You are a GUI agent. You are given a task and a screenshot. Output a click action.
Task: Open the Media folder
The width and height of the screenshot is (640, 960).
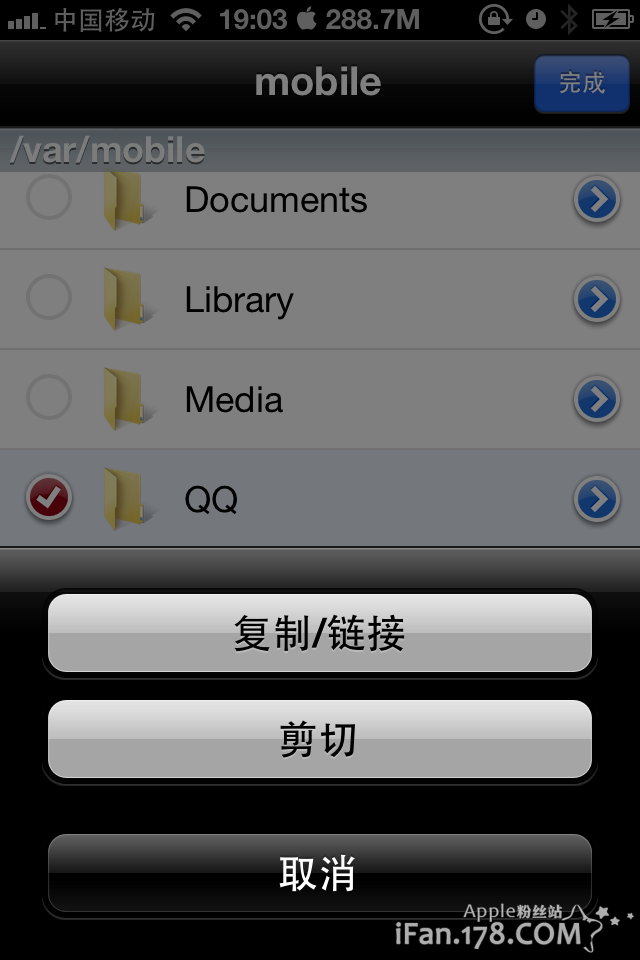click(x=234, y=400)
